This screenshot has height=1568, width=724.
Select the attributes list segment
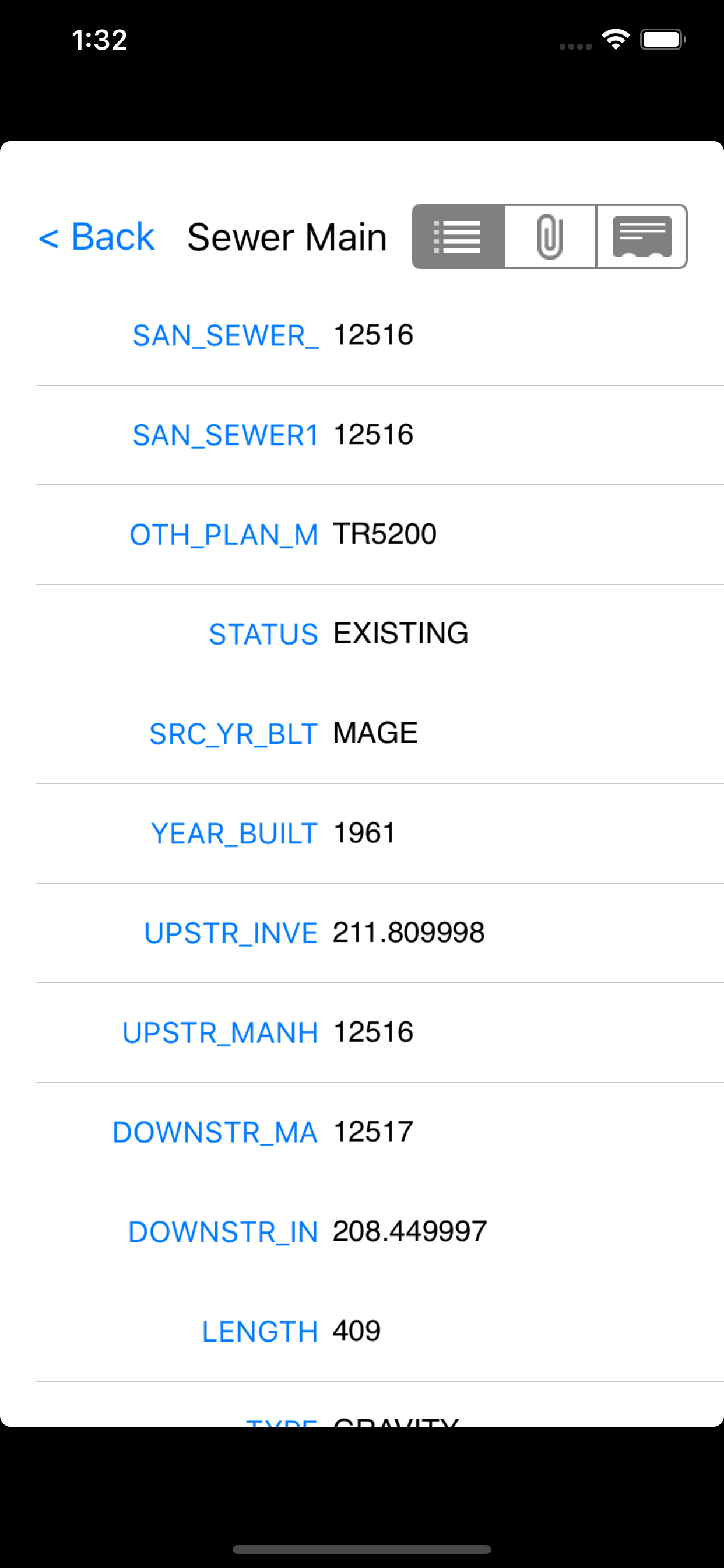pos(458,237)
